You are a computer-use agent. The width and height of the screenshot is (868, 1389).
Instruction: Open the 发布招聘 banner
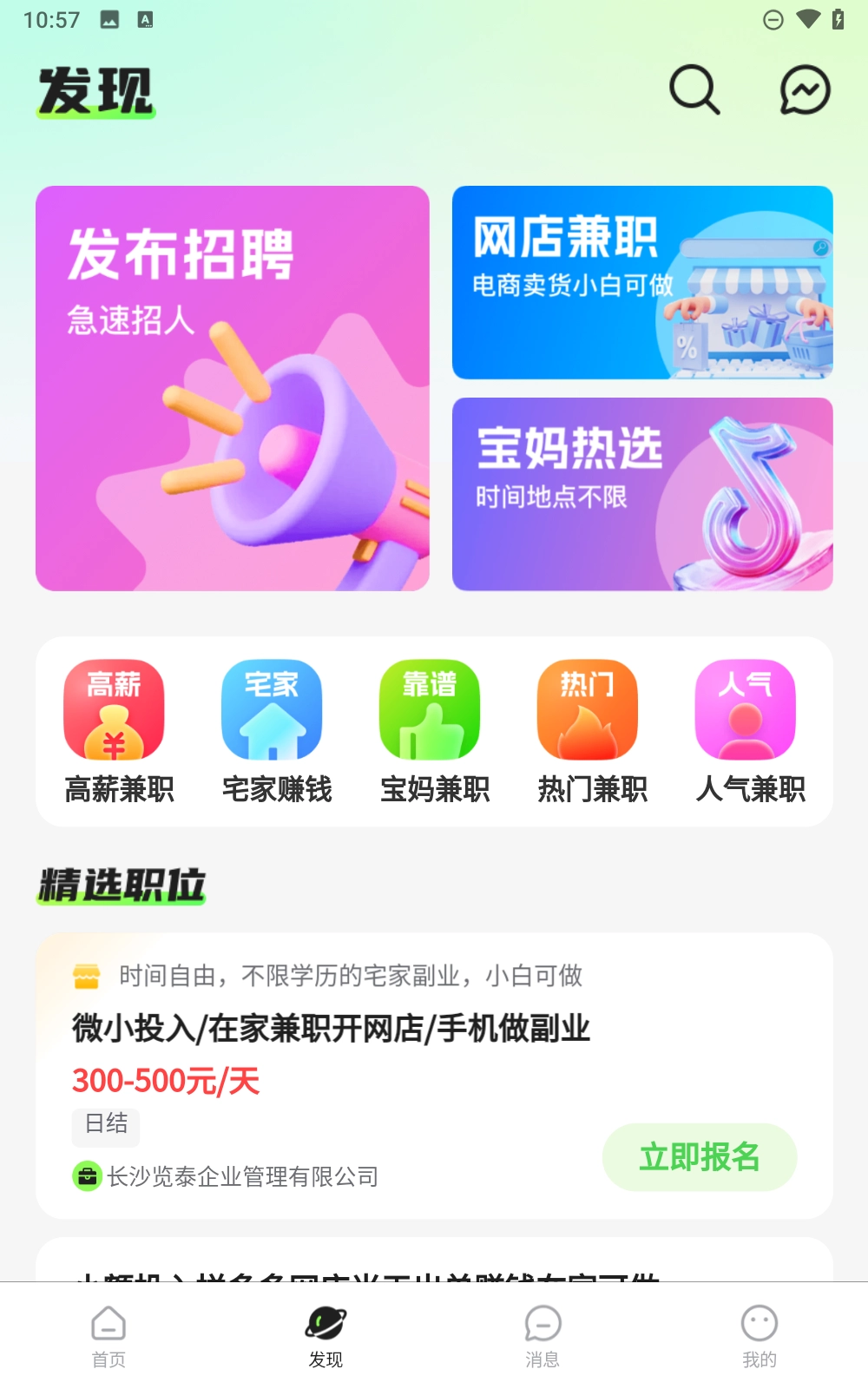click(233, 388)
